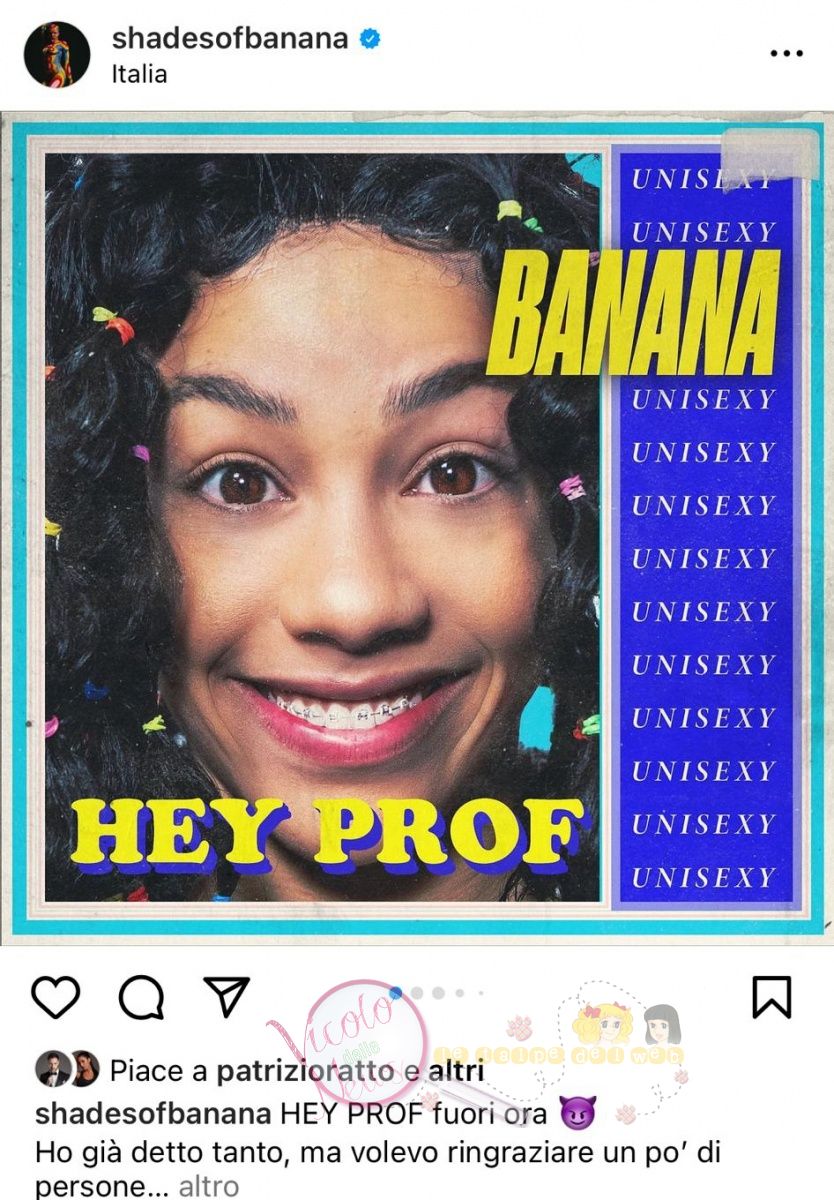Share this post via direct message
This screenshot has height=1200, width=834.
point(227,997)
